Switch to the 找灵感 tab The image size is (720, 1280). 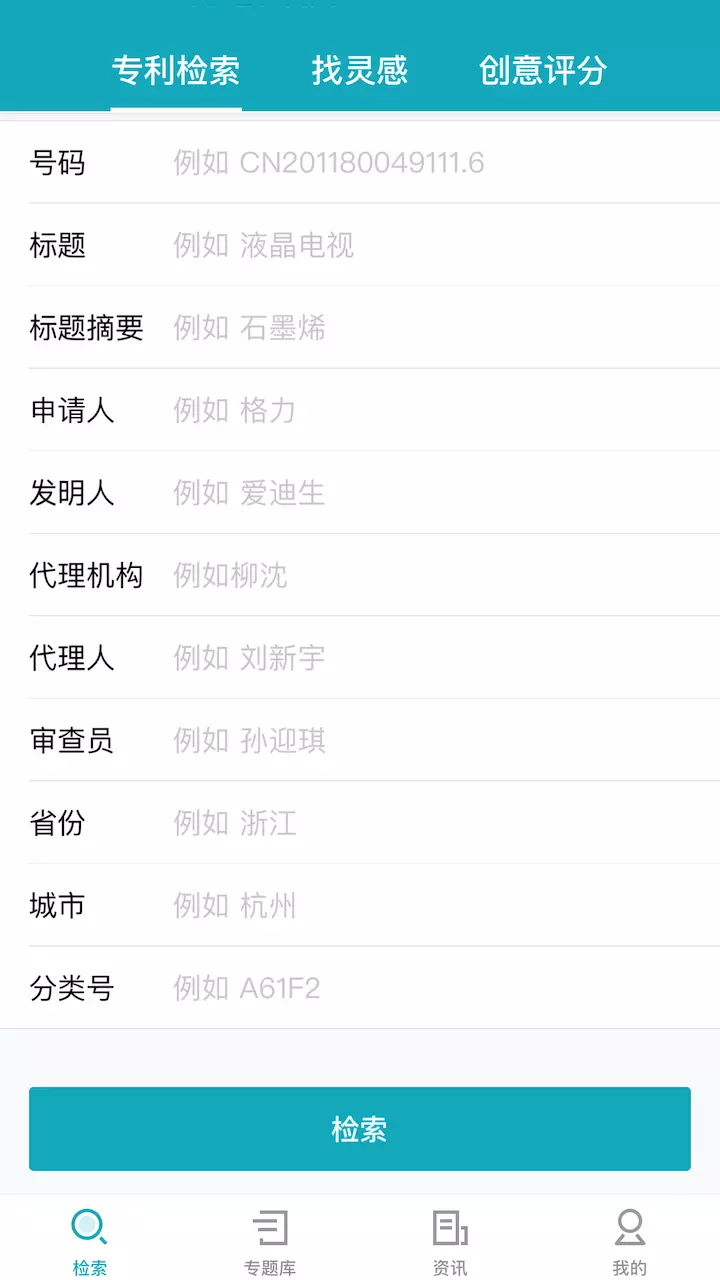(359, 70)
